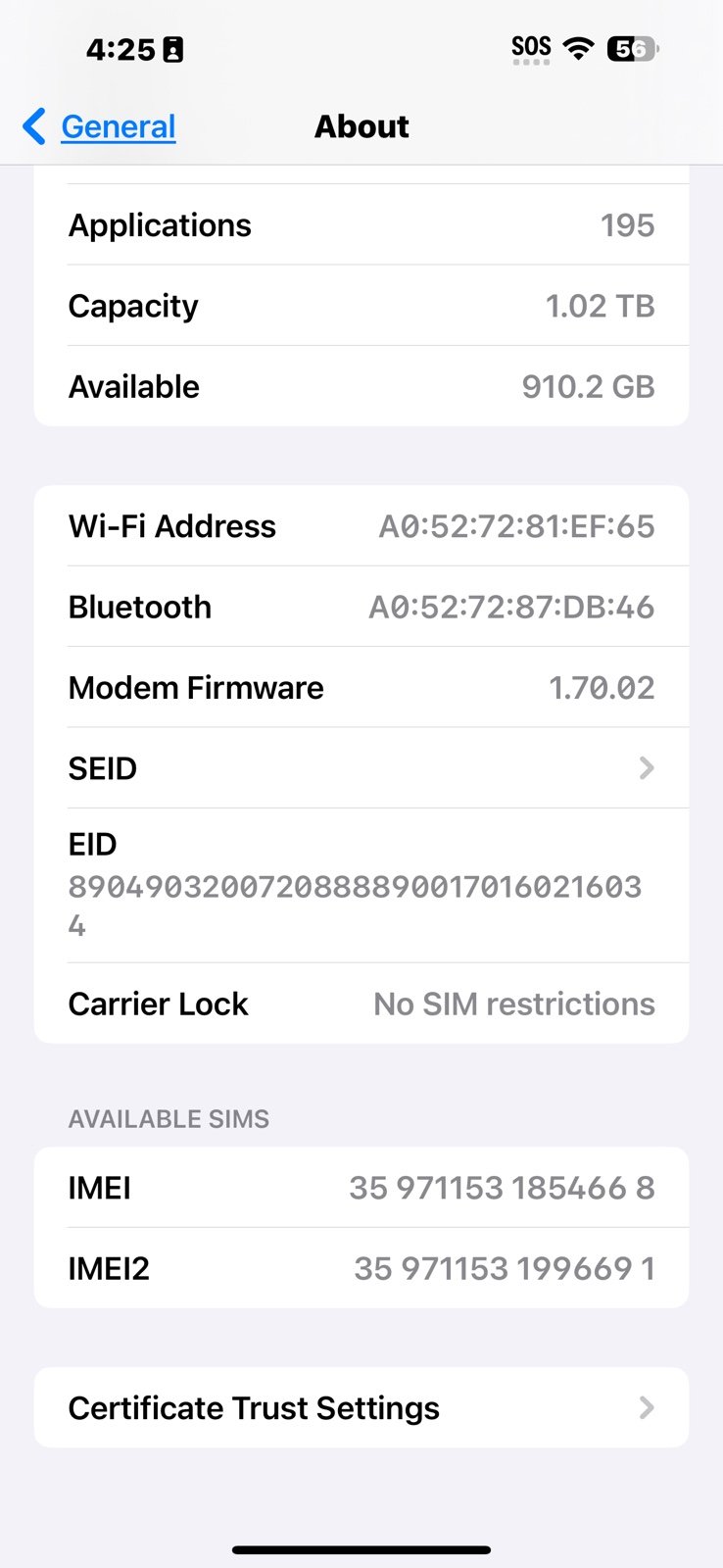Expand Certificate Trust Settings via its chevron
723x1568 pixels.
tap(645, 1407)
